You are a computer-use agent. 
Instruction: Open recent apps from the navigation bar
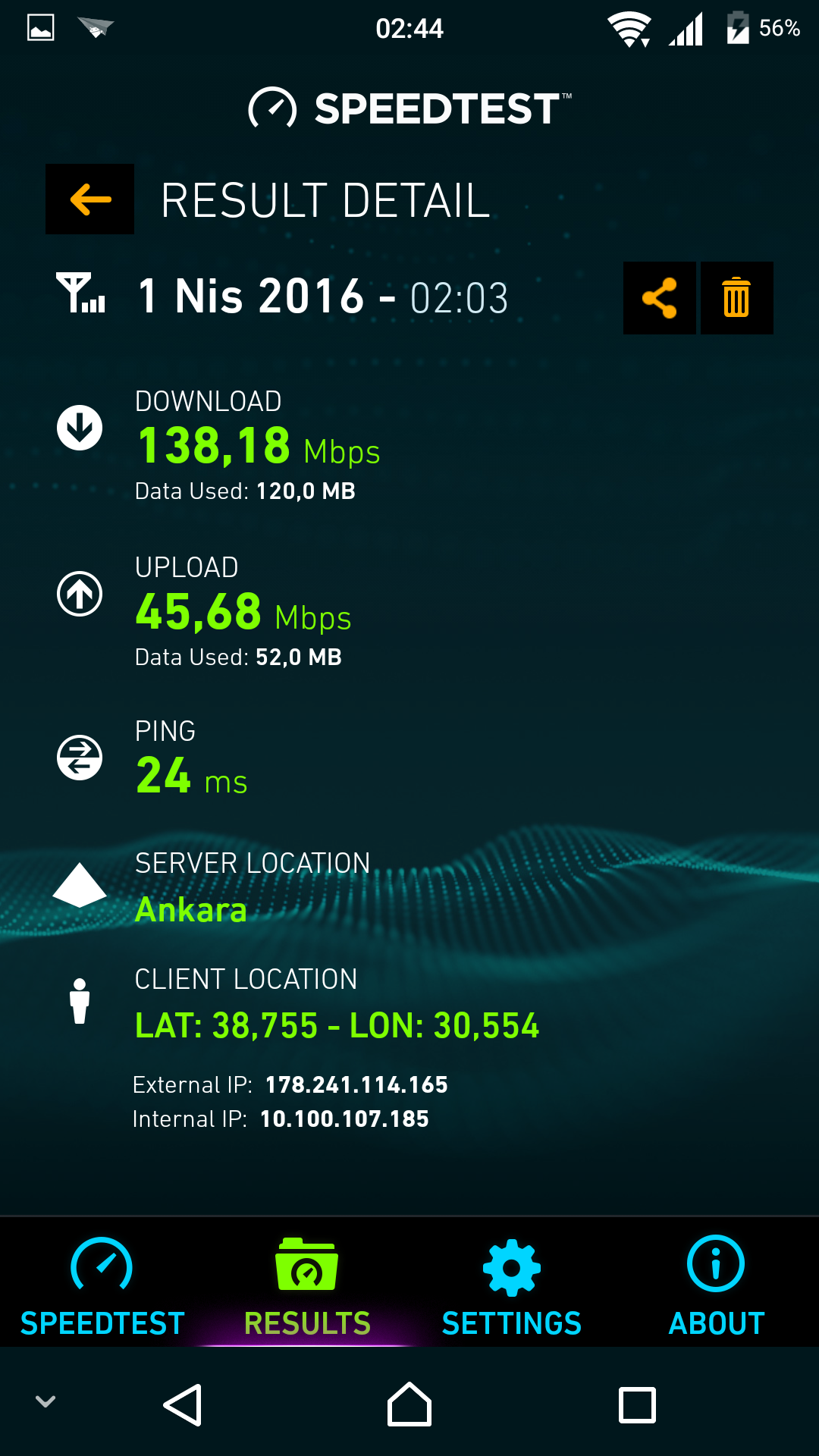(x=637, y=1404)
